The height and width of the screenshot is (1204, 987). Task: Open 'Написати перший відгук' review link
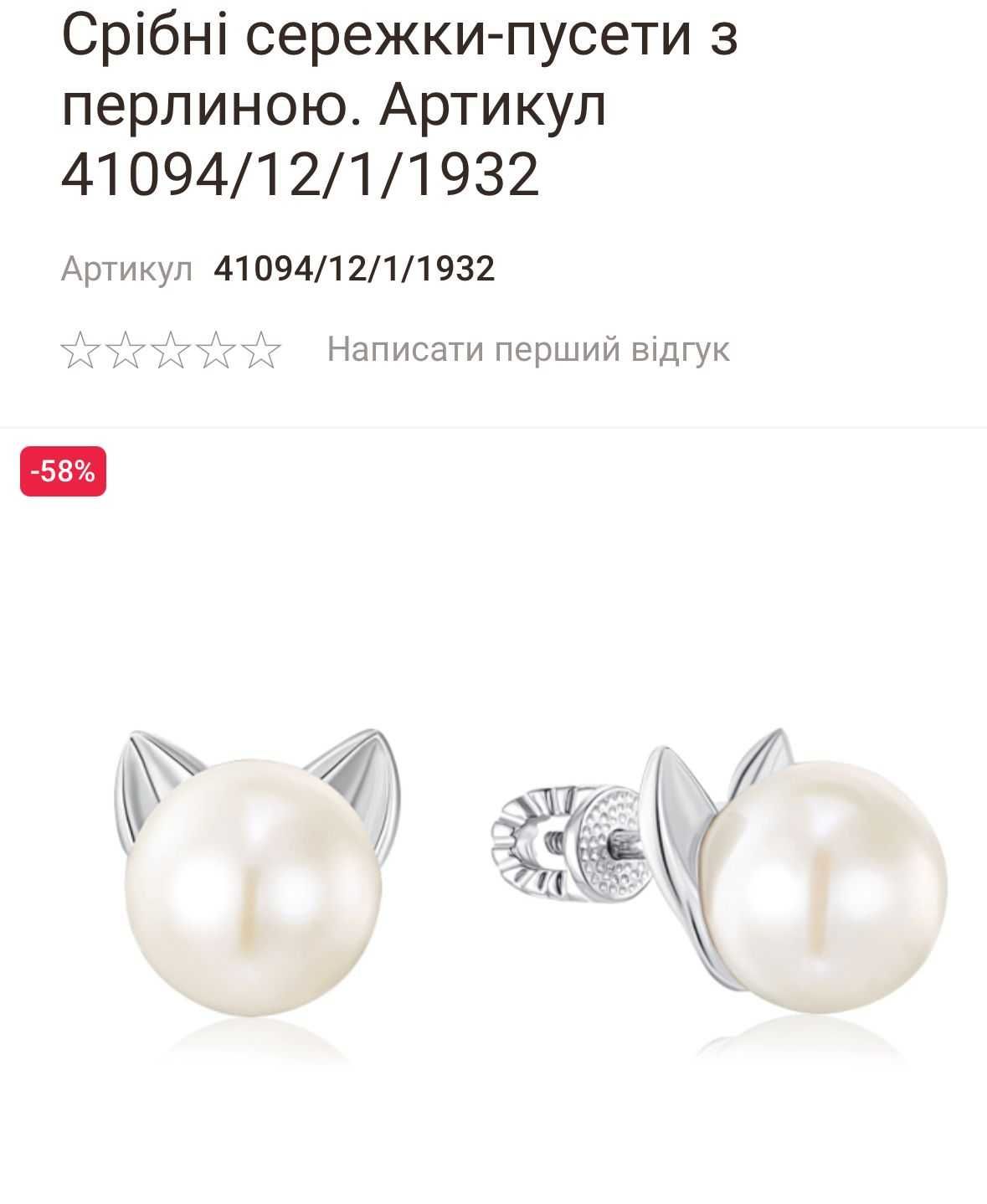[527, 349]
